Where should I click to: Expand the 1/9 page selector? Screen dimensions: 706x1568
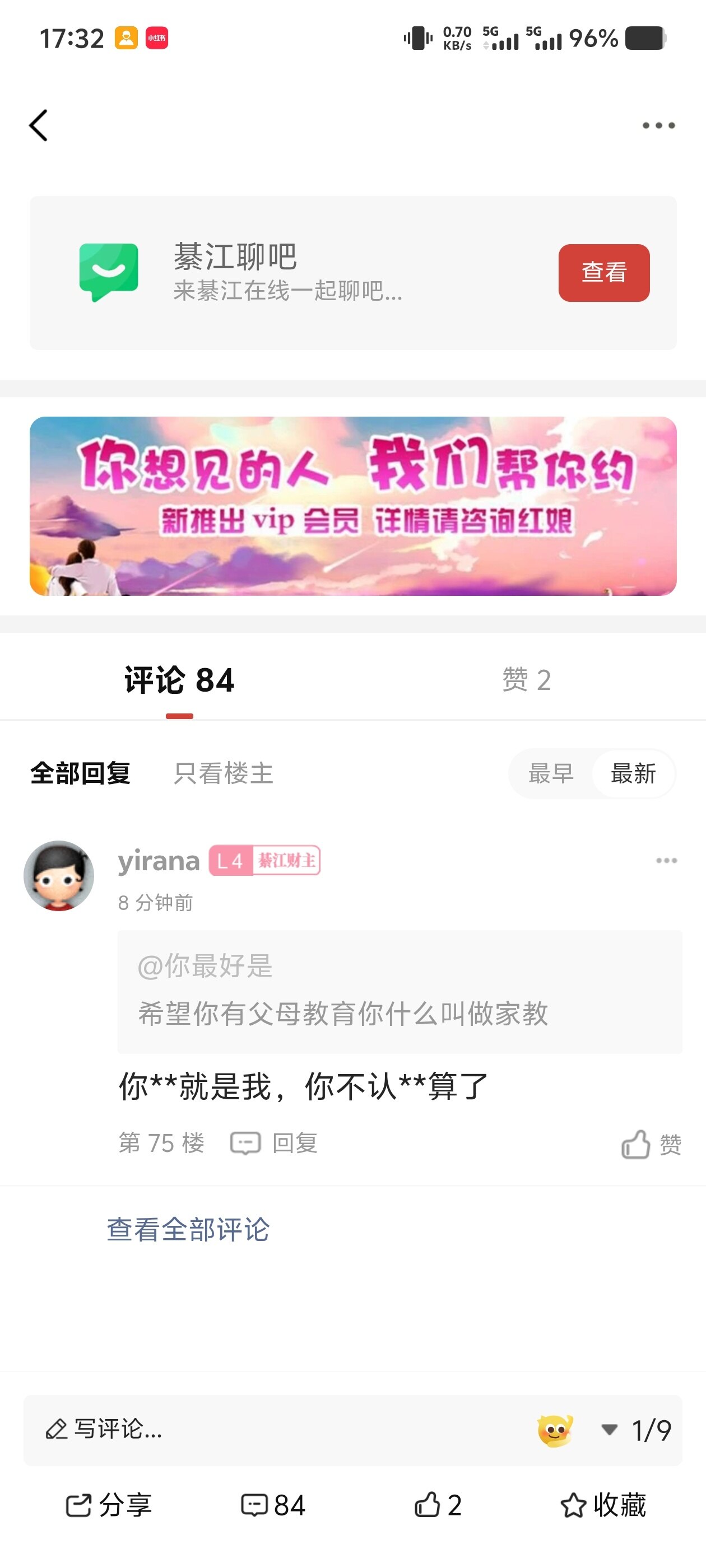click(637, 1430)
